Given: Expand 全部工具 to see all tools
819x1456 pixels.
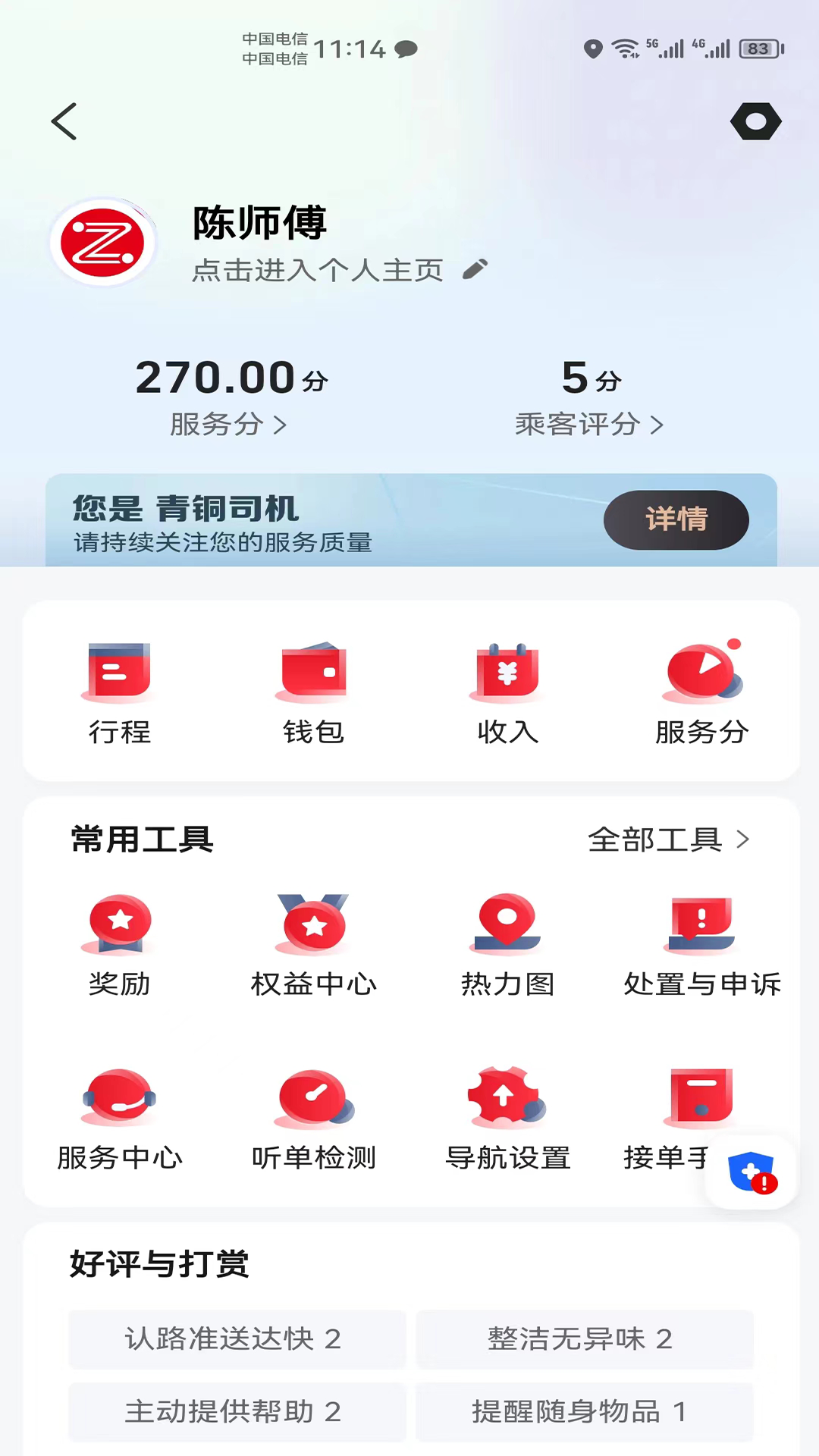Looking at the screenshot, I should (x=670, y=839).
